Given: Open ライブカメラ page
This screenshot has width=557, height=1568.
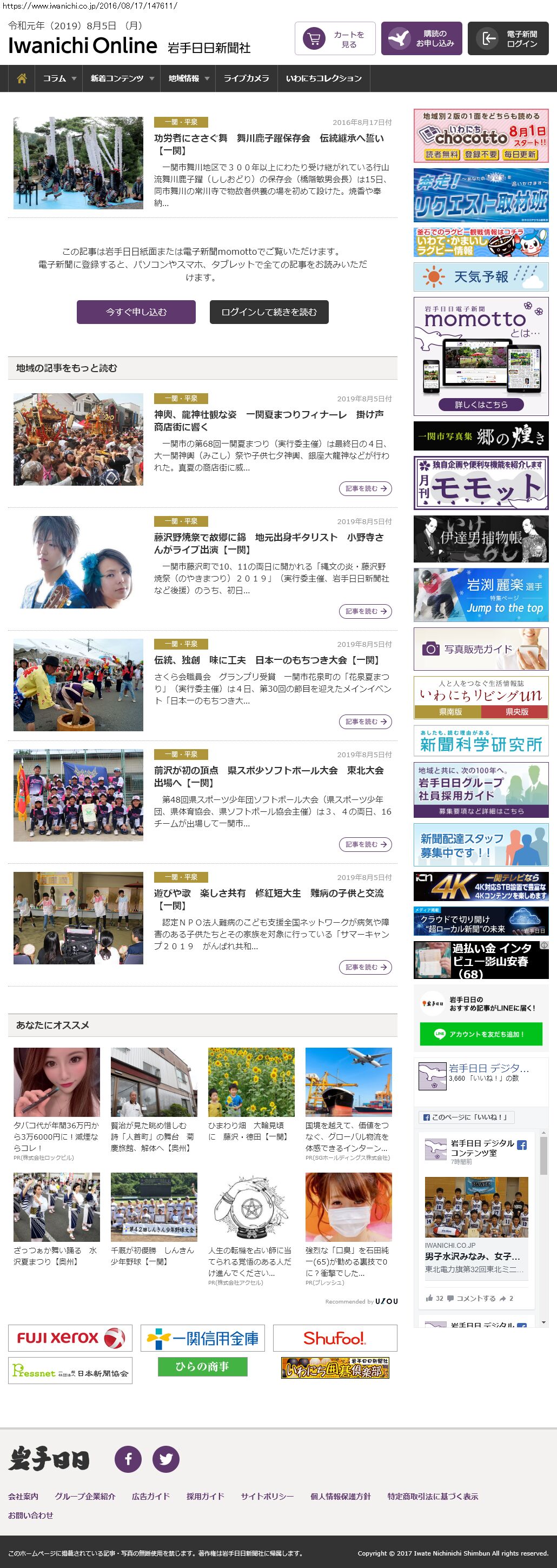Looking at the screenshot, I should (246, 78).
